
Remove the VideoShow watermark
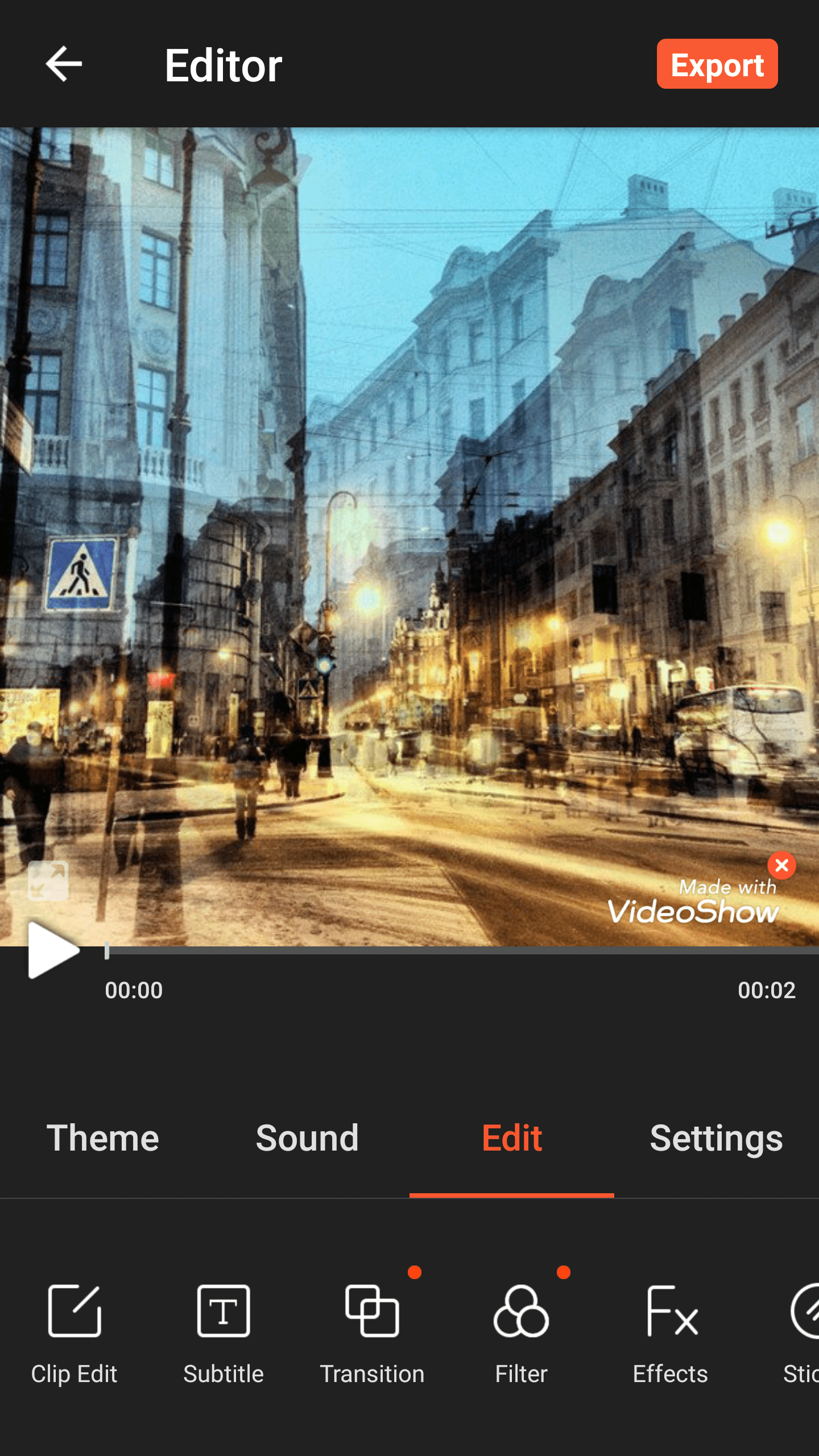click(781, 866)
